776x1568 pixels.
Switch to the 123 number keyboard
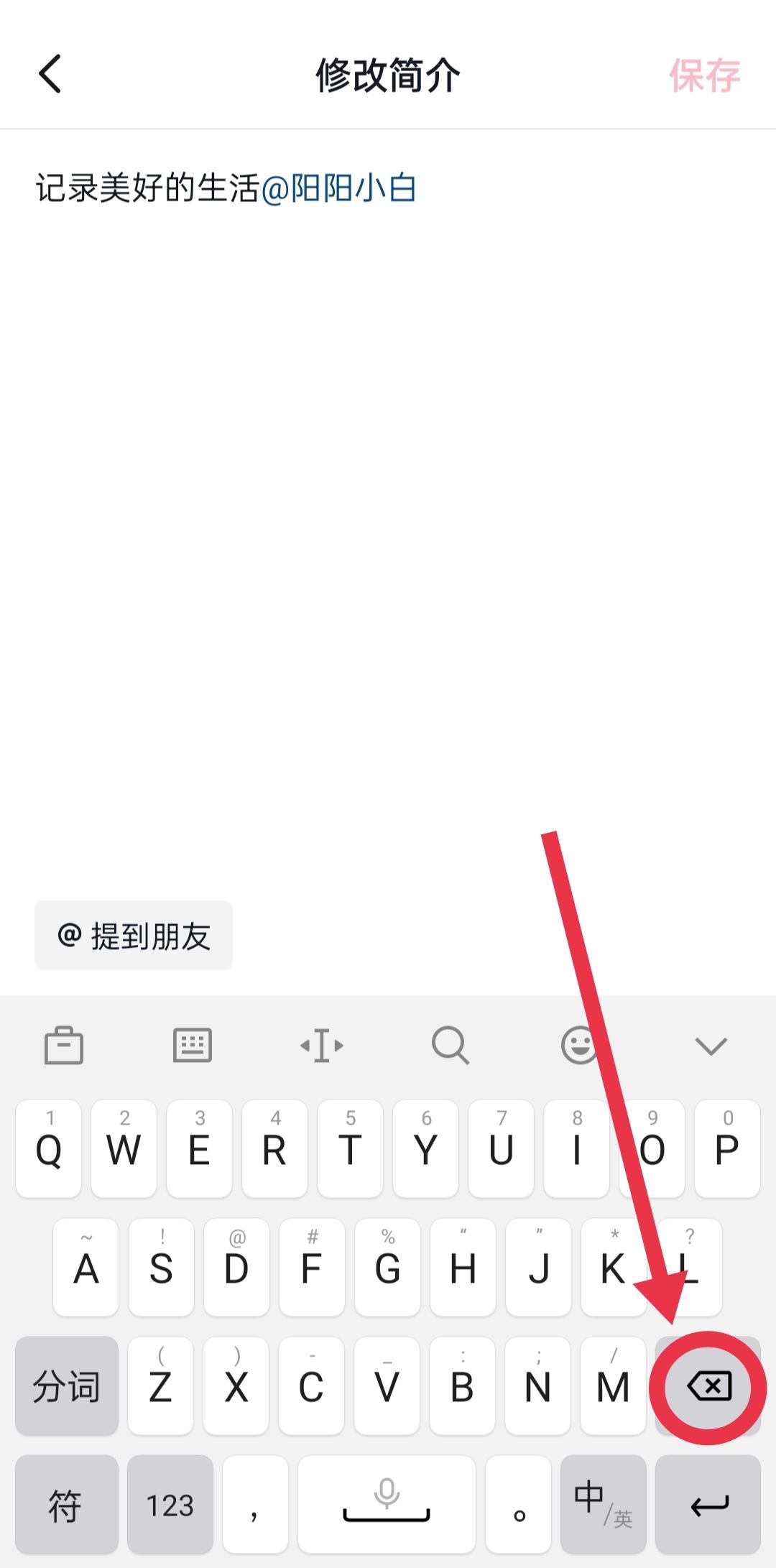click(170, 1505)
